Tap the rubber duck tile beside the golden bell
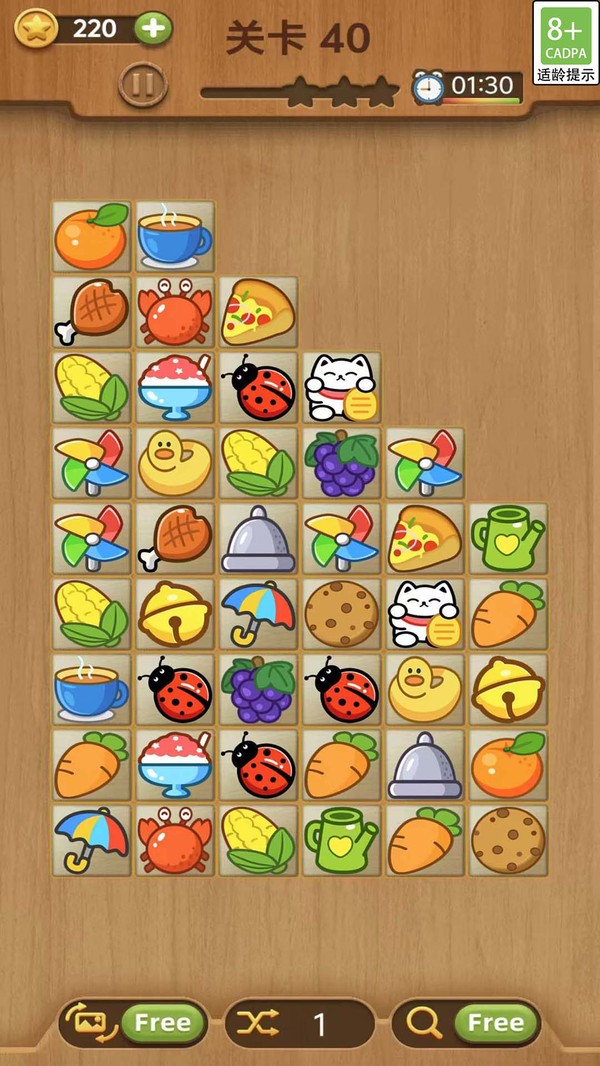The width and height of the screenshot is (600, 1066). pos(425,690)
